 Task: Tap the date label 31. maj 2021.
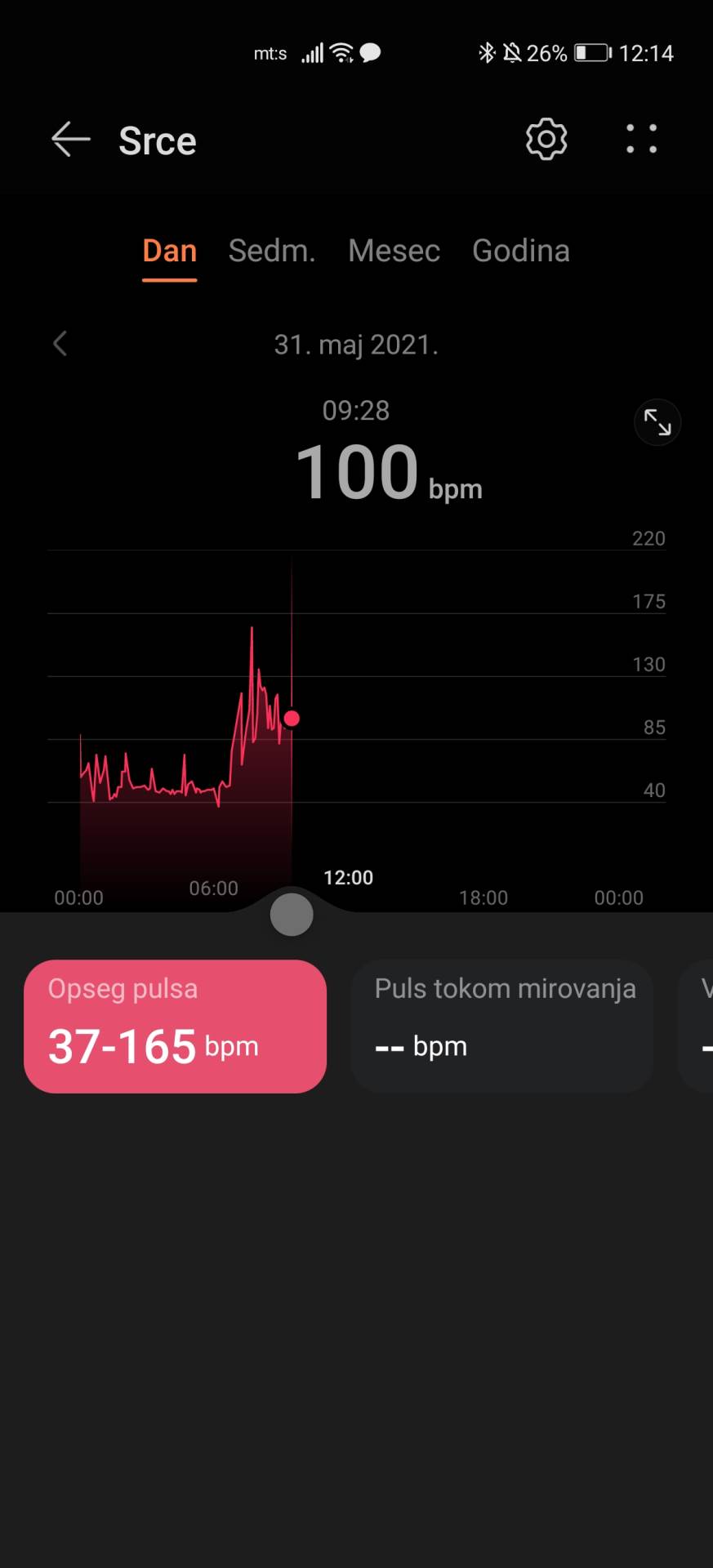(356, 344)
